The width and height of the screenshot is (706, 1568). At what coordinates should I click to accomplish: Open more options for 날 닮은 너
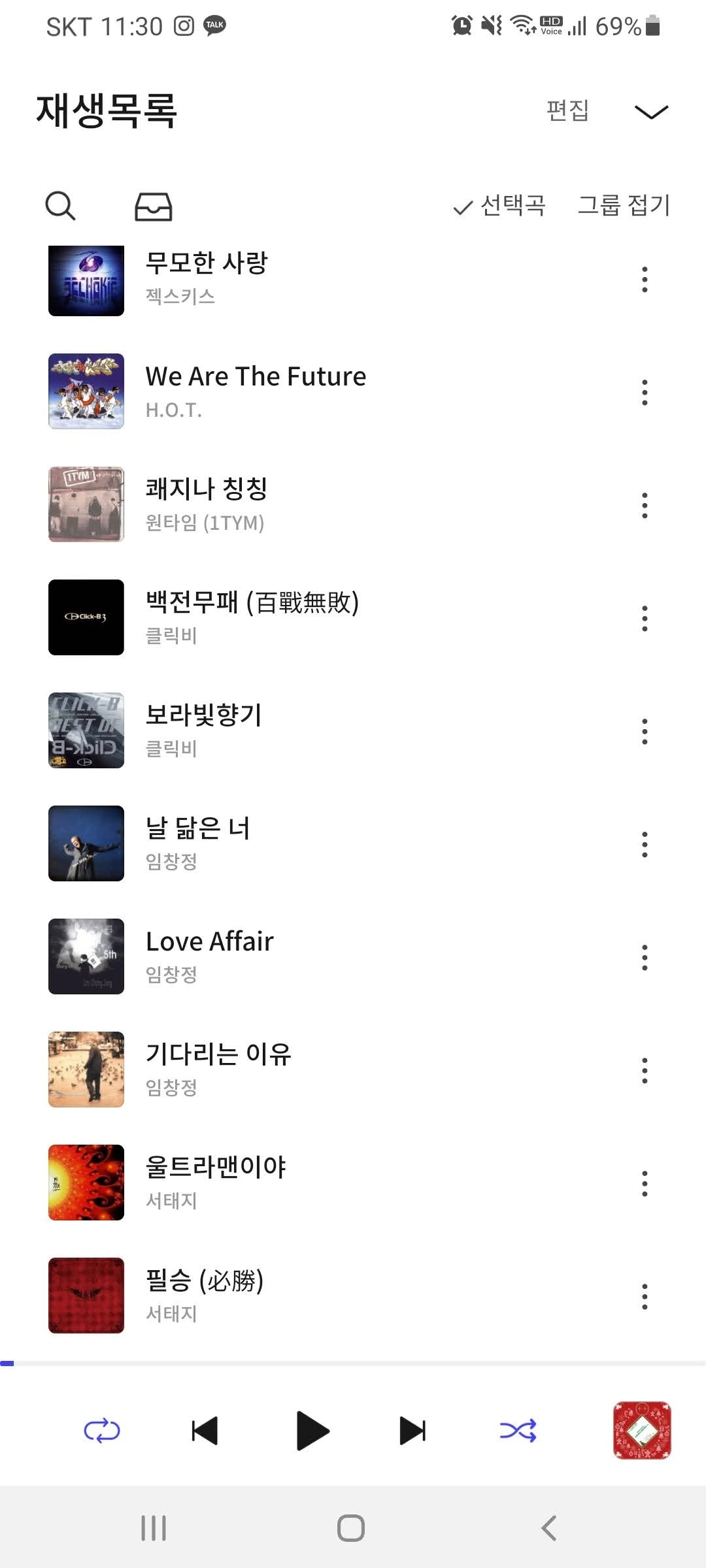coord(645,844)
